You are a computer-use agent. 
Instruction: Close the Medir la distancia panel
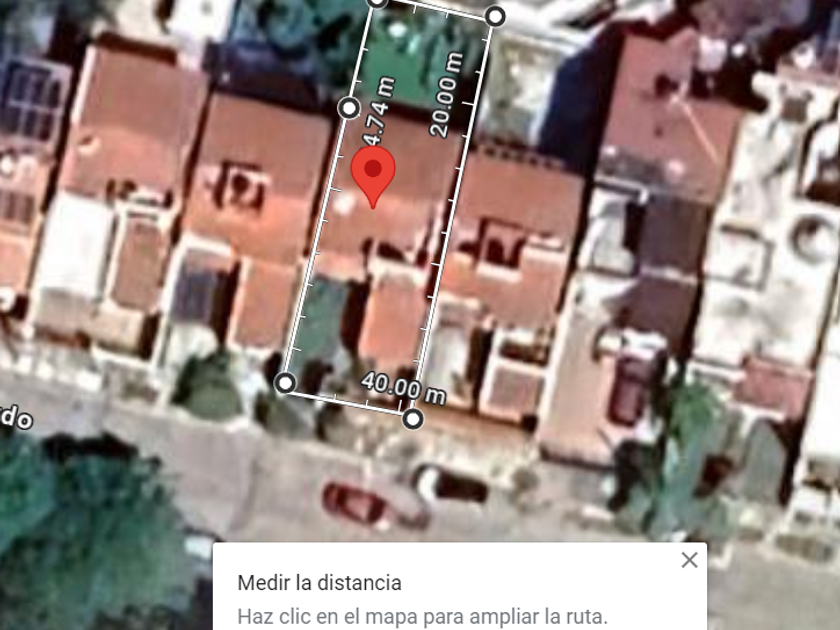pos(689,560)
